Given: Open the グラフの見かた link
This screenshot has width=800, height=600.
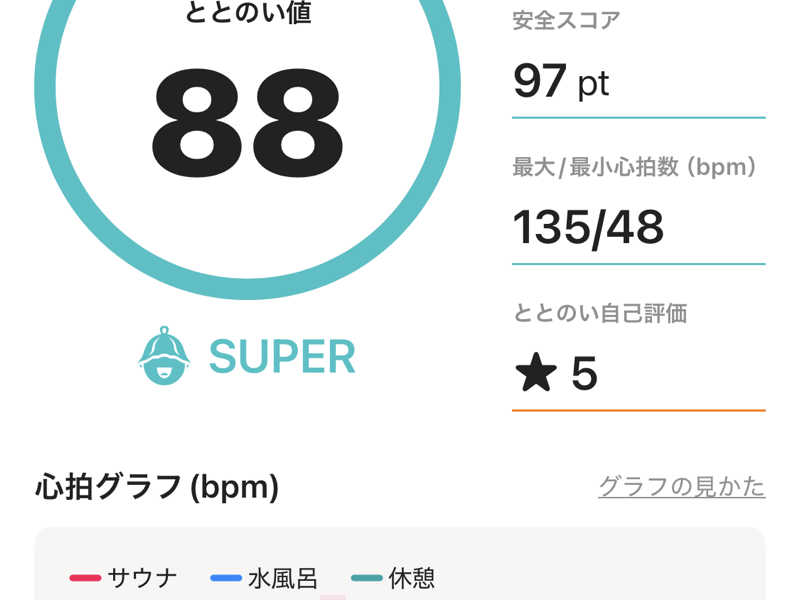Looking at the screenshot, I should coord(681,487).
